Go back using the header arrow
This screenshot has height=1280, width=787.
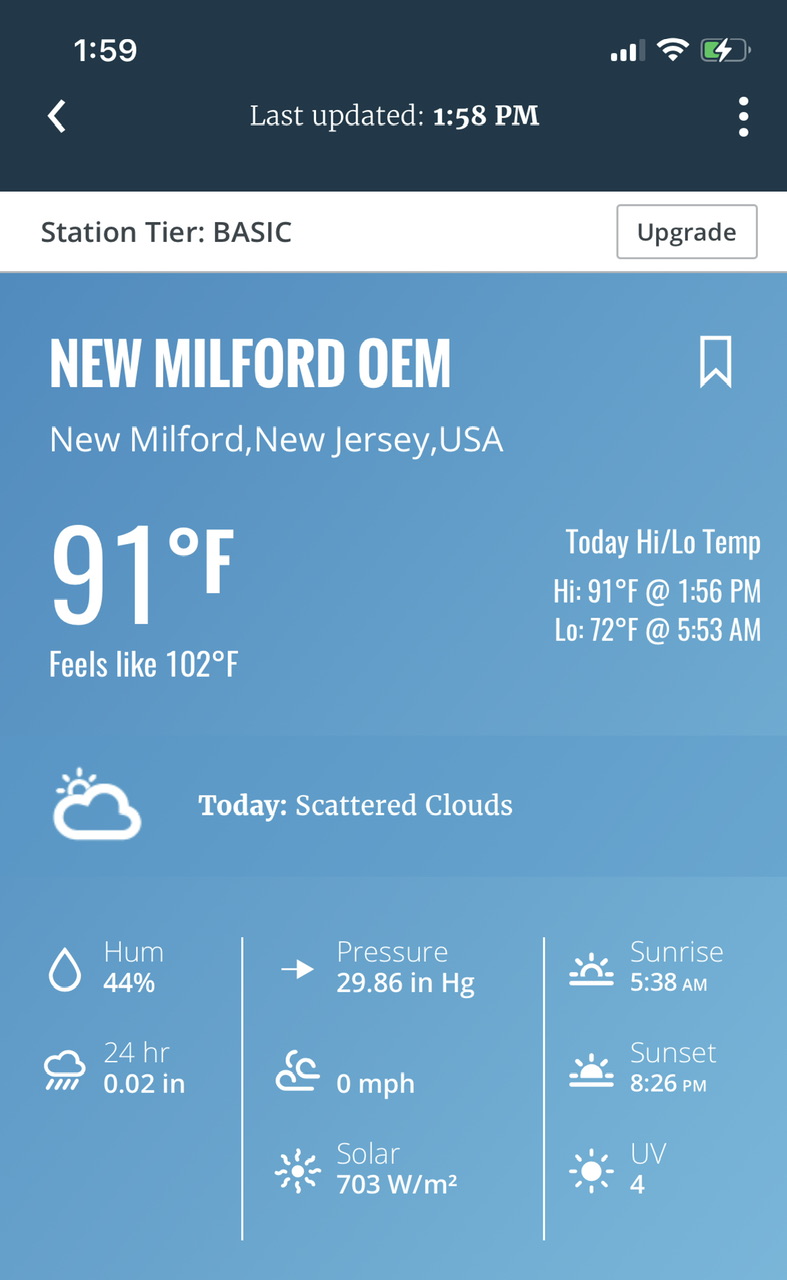(x=57, y=117)
